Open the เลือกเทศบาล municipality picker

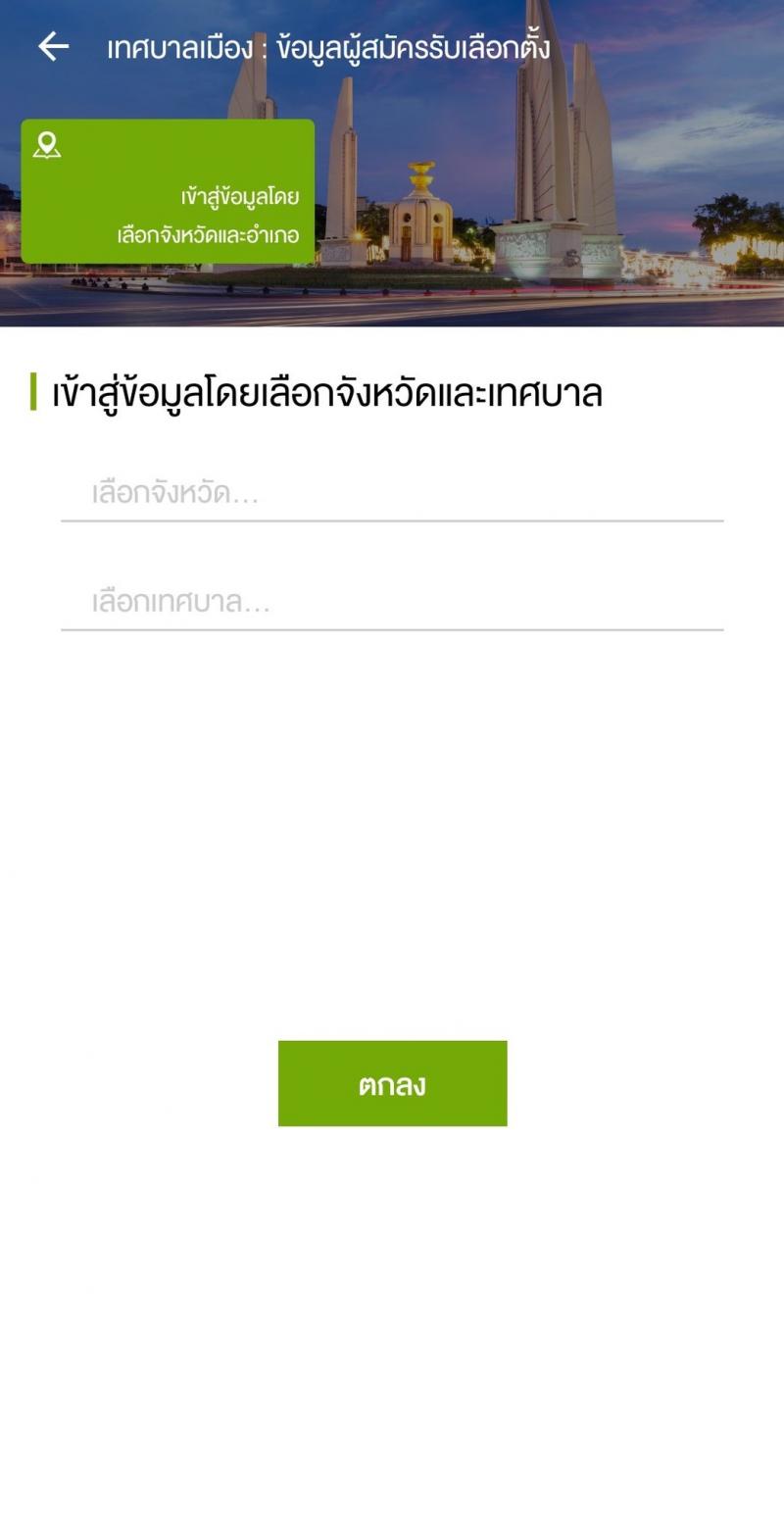click(x=392, y=601)
